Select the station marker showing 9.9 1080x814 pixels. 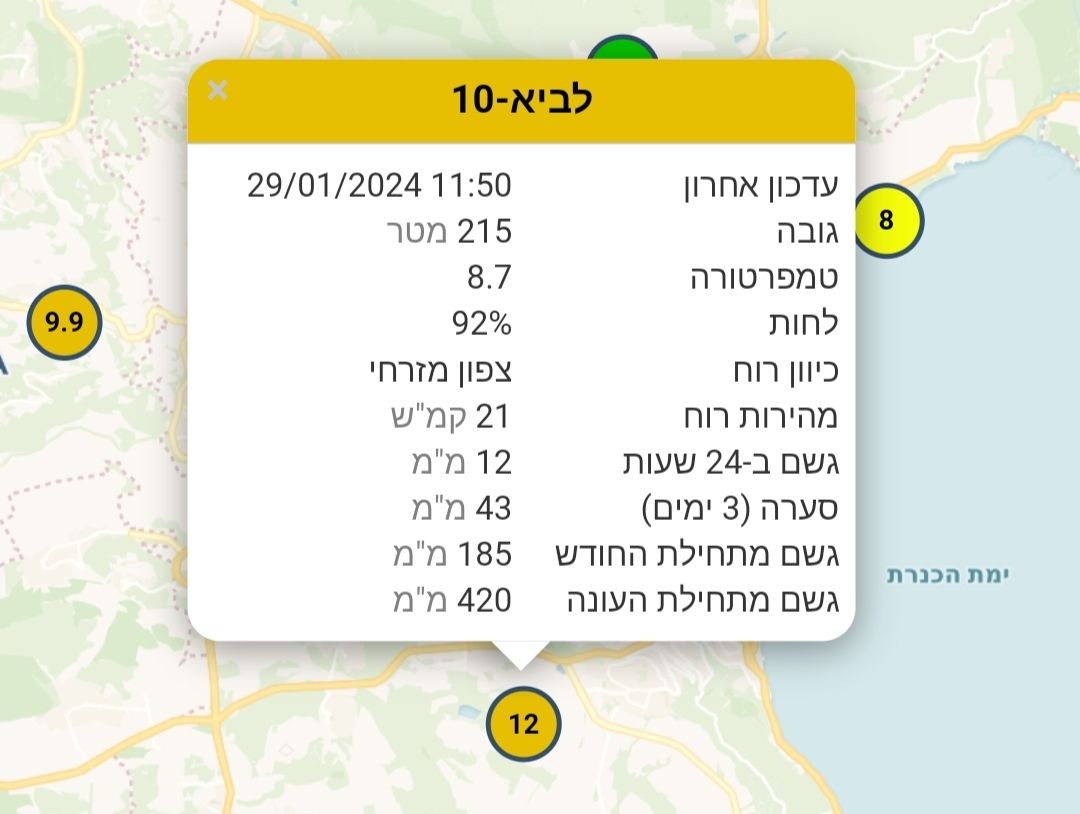63,323
